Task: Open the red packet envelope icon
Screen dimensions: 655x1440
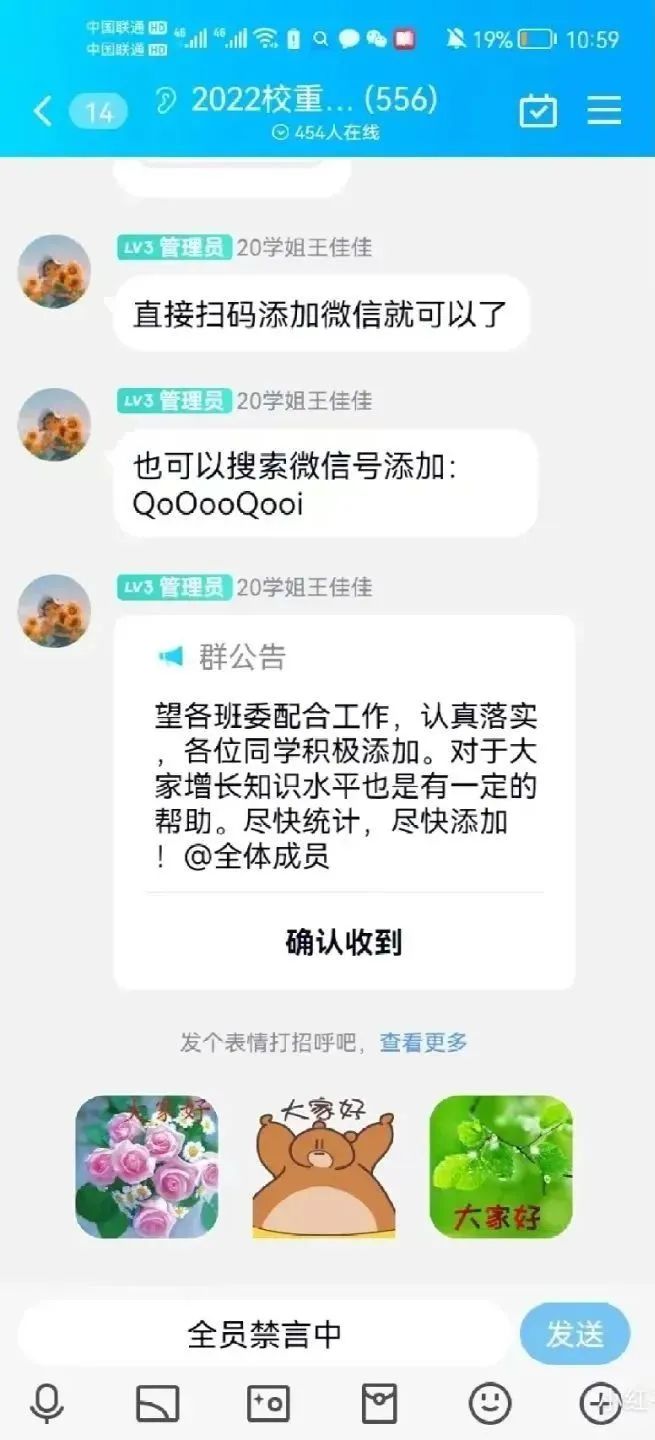Action: tap(379, 1404)
